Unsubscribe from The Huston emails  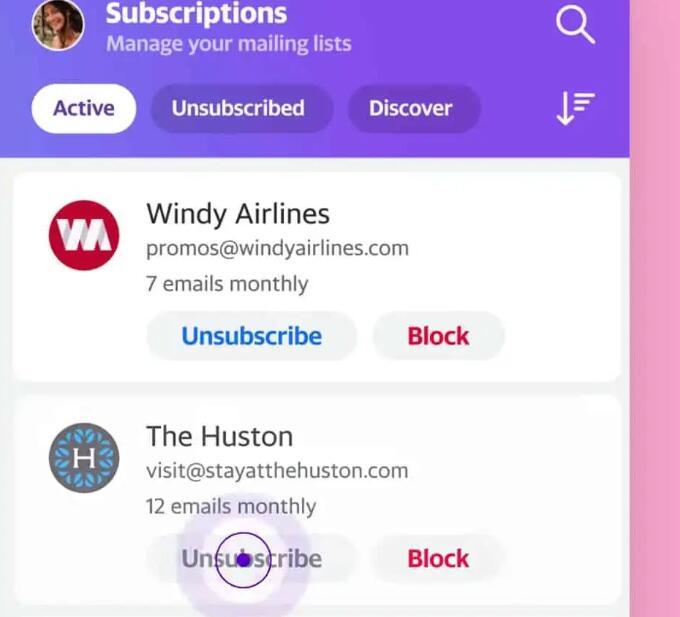click(251, 558)
